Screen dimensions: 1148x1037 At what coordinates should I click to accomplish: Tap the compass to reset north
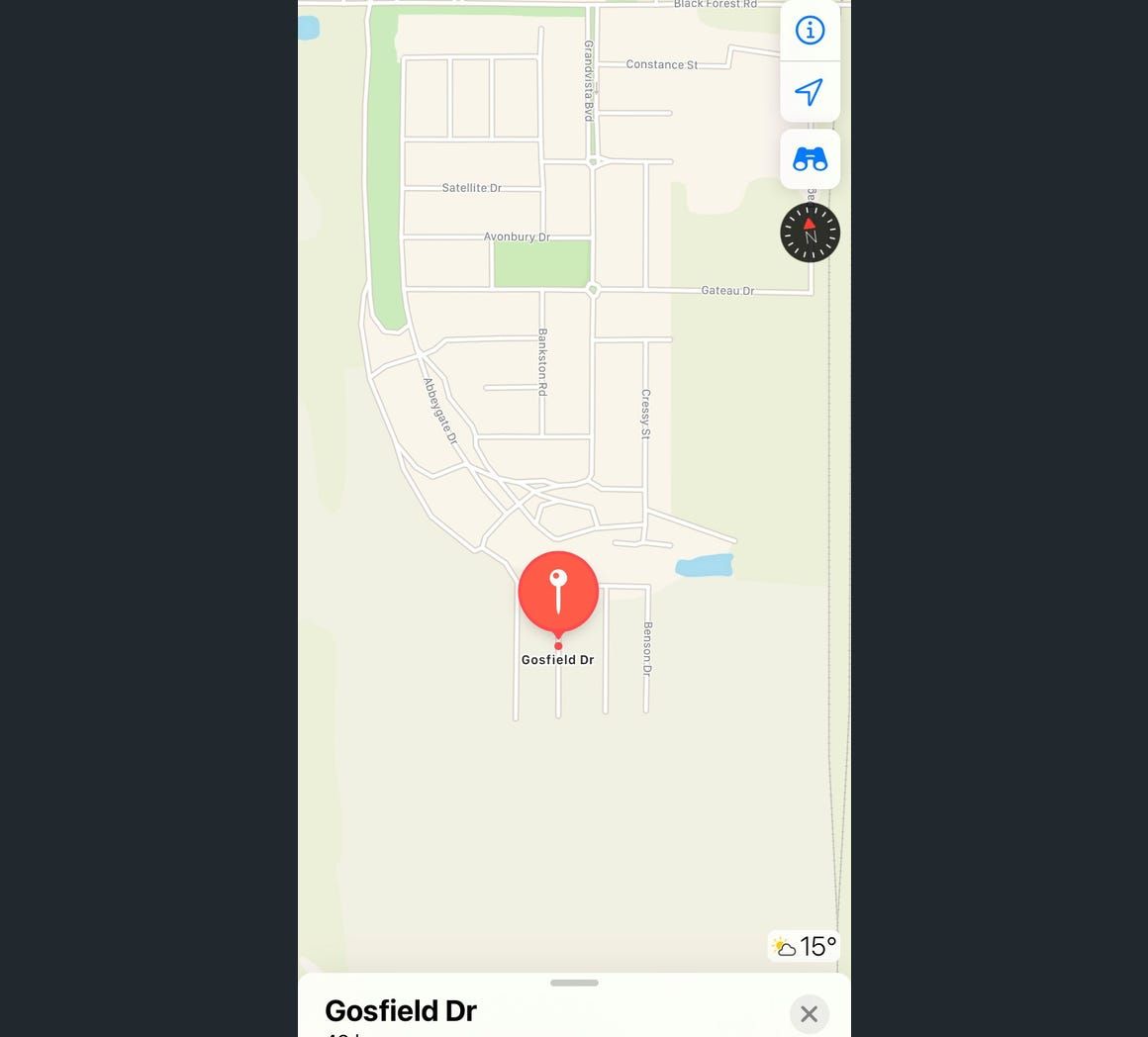click(x=810, y=233)
